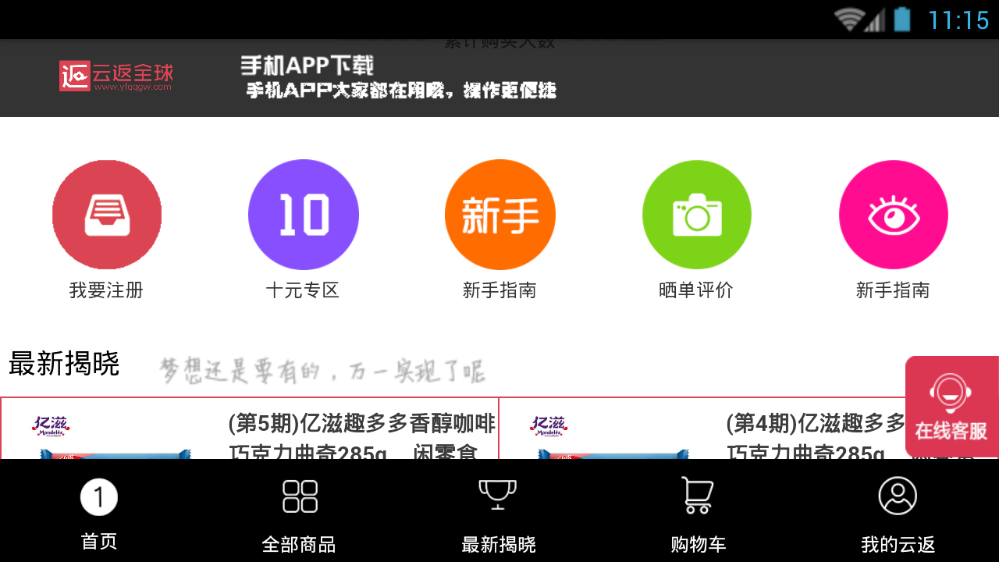Switch to the 首页 home tab
The width and height of the screenshot is (999, 562).
pyautogui.click(x=99, y=514)
